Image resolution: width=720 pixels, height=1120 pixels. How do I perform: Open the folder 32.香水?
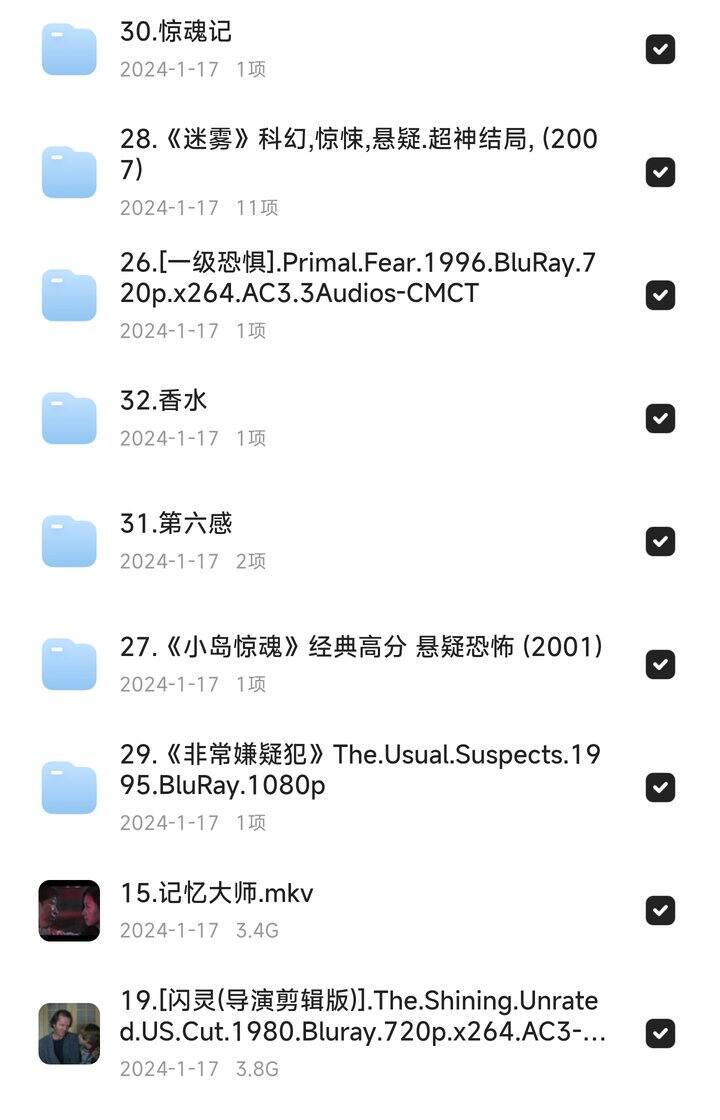pyautogui.click(x=164, y=401)
